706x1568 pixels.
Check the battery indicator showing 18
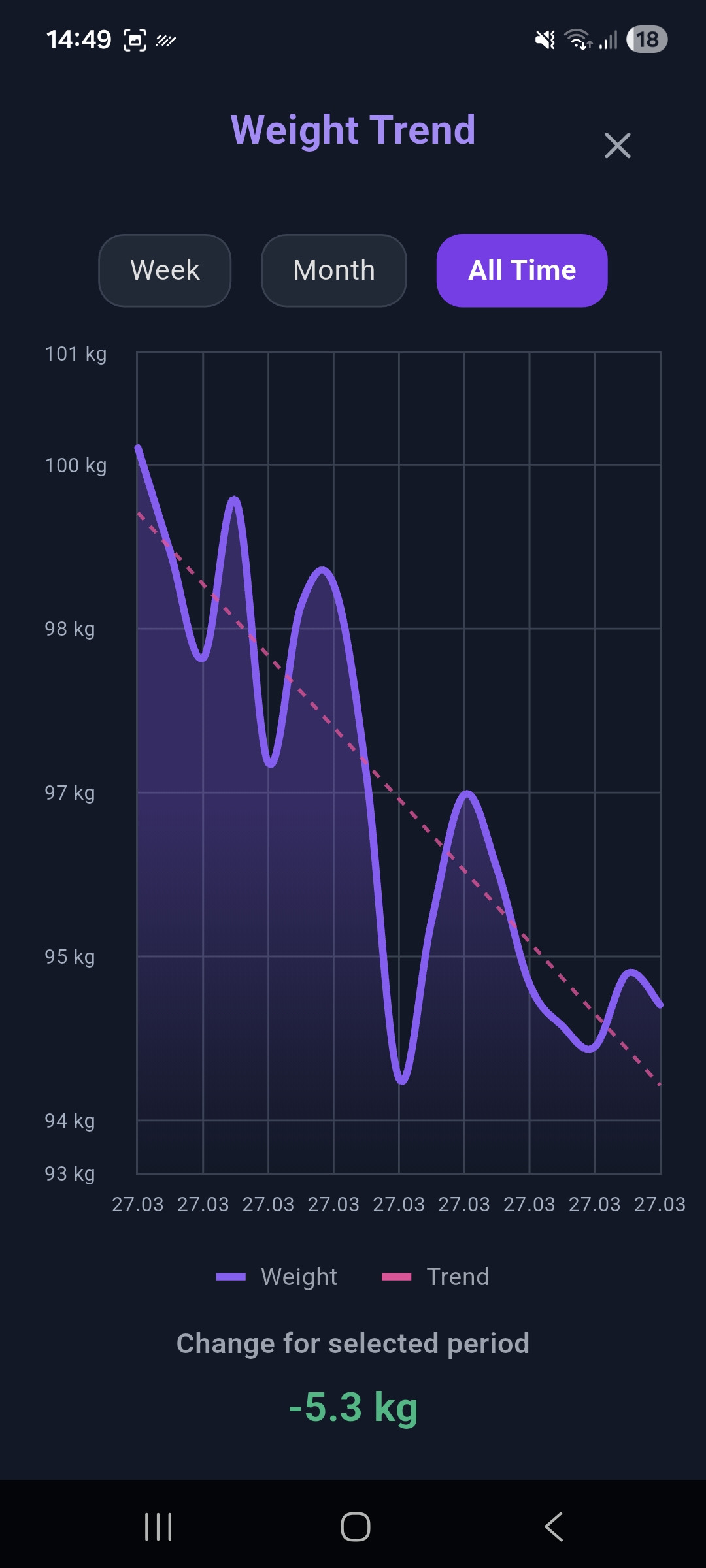click(646, 41)
